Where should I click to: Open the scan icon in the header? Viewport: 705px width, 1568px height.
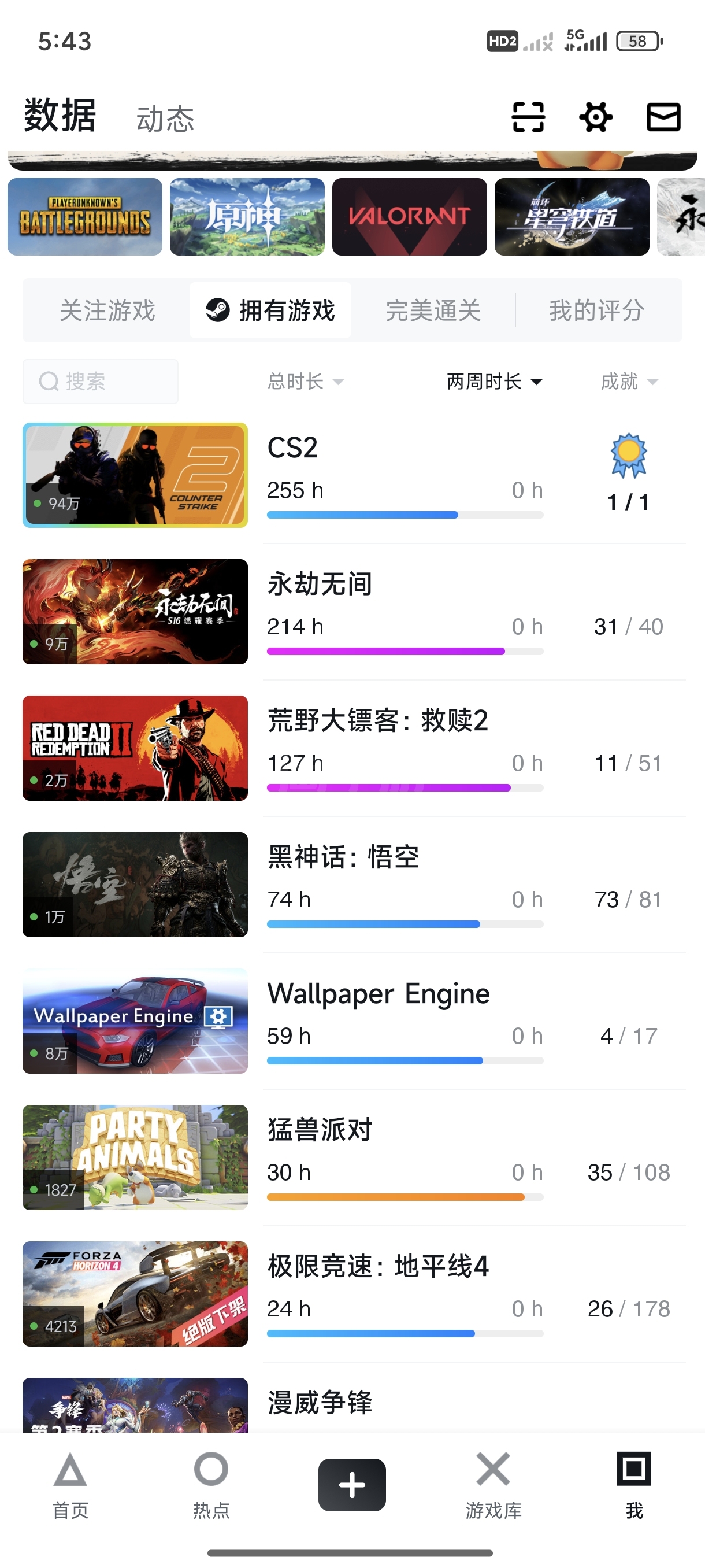point(528,117)
